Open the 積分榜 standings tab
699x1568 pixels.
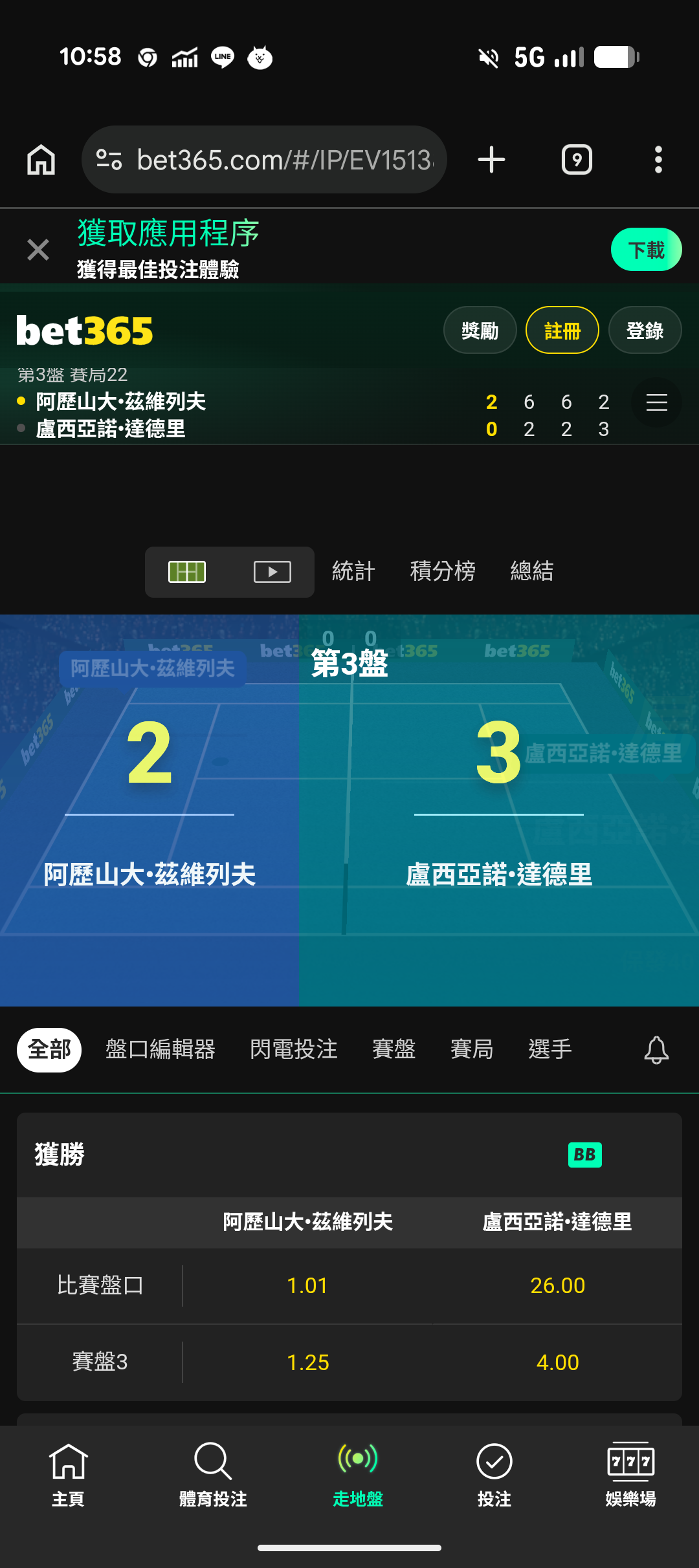tap(443, 571)
